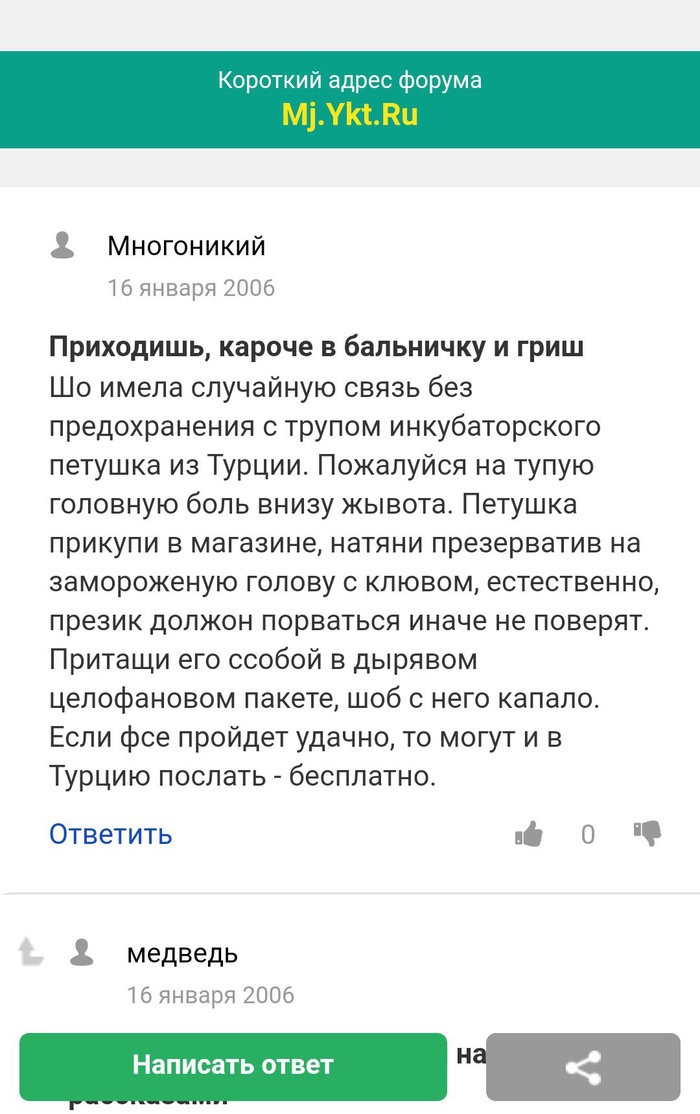The height and width of the screenshot is (1114, 700).
Task: Share this forum thread
Action: pyautogui.click(x=583, y=1067)
